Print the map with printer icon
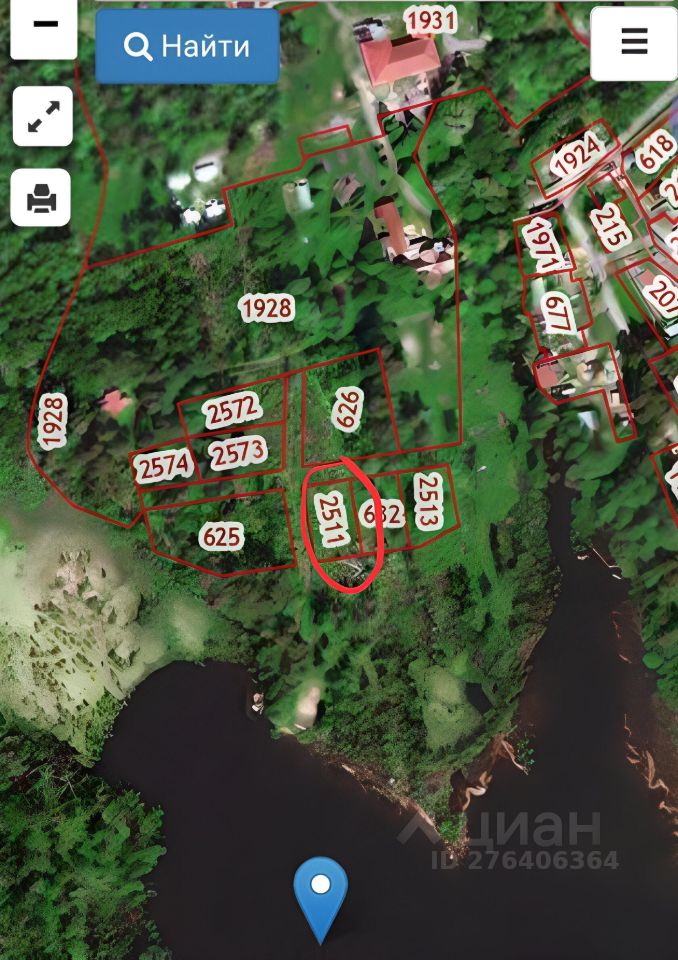This screenshot has width=678, height=960. click(x=42, y=198)
